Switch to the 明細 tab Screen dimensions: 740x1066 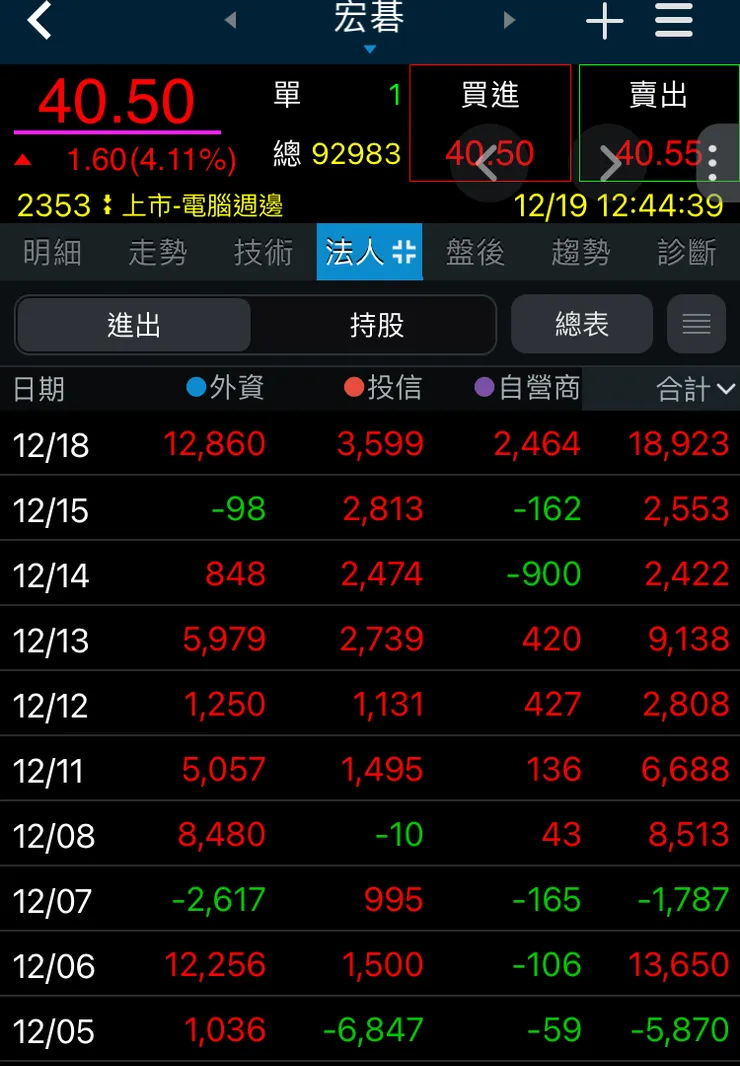[x=52, y=253]
